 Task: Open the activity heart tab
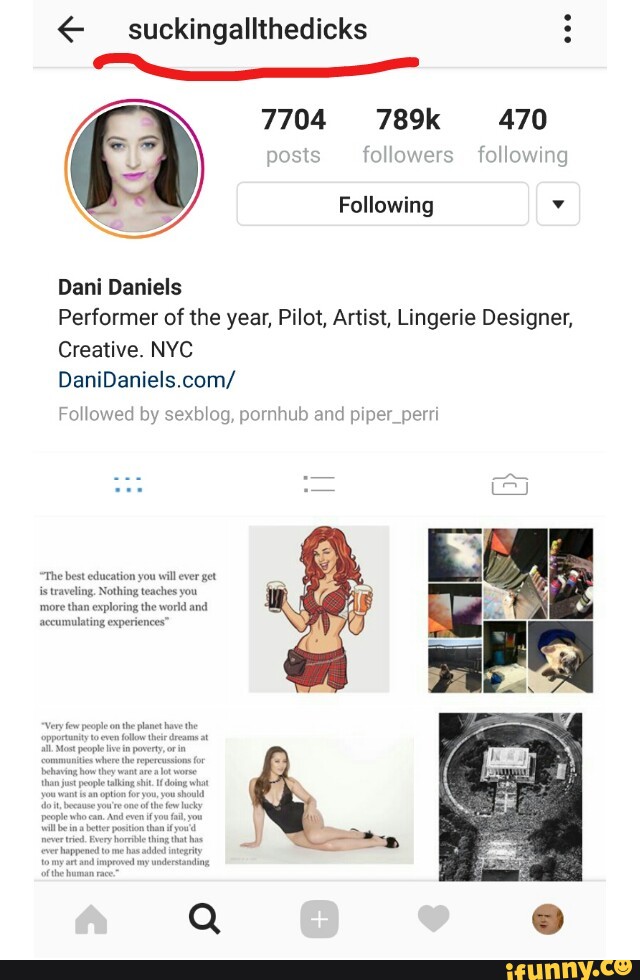433,919
